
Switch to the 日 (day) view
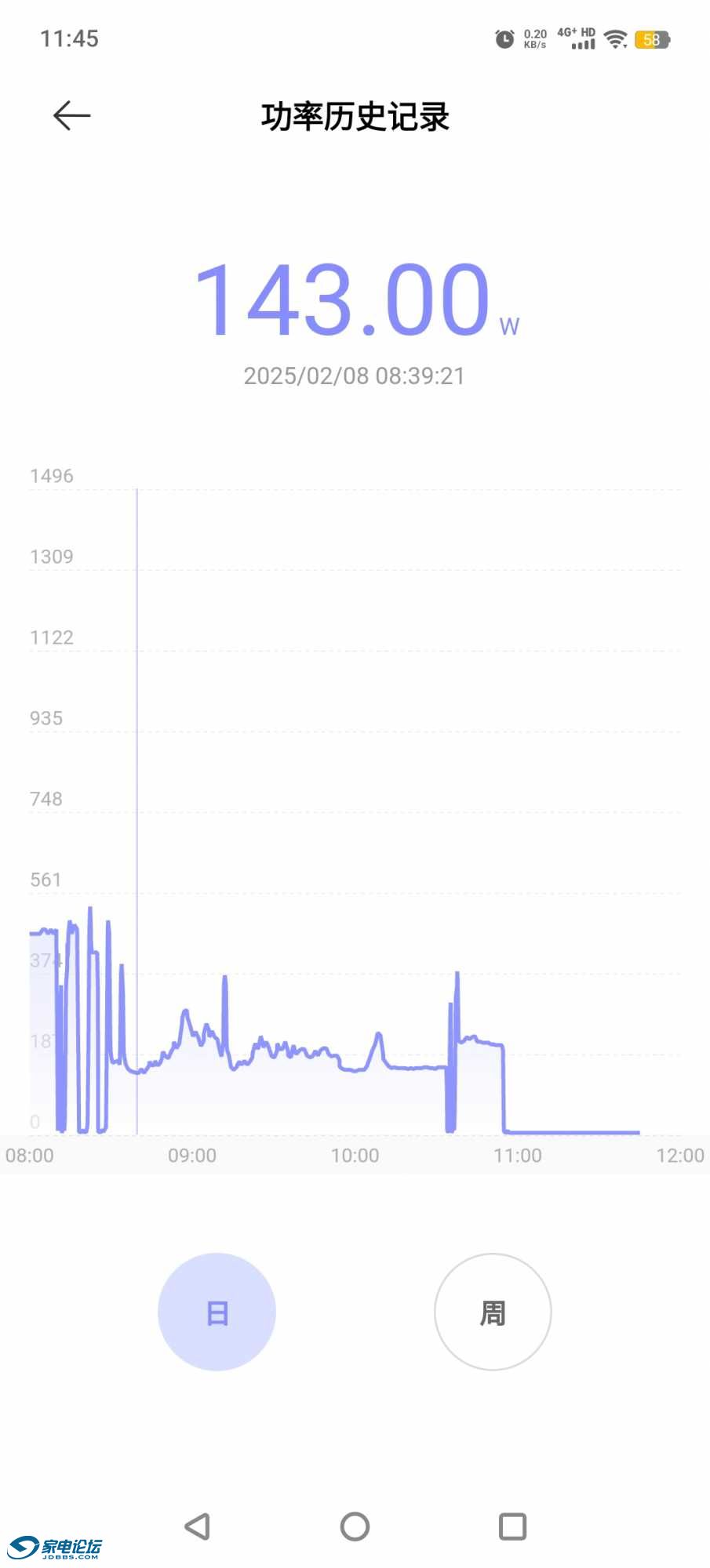pyautogui.click(x=217, y=1312)
